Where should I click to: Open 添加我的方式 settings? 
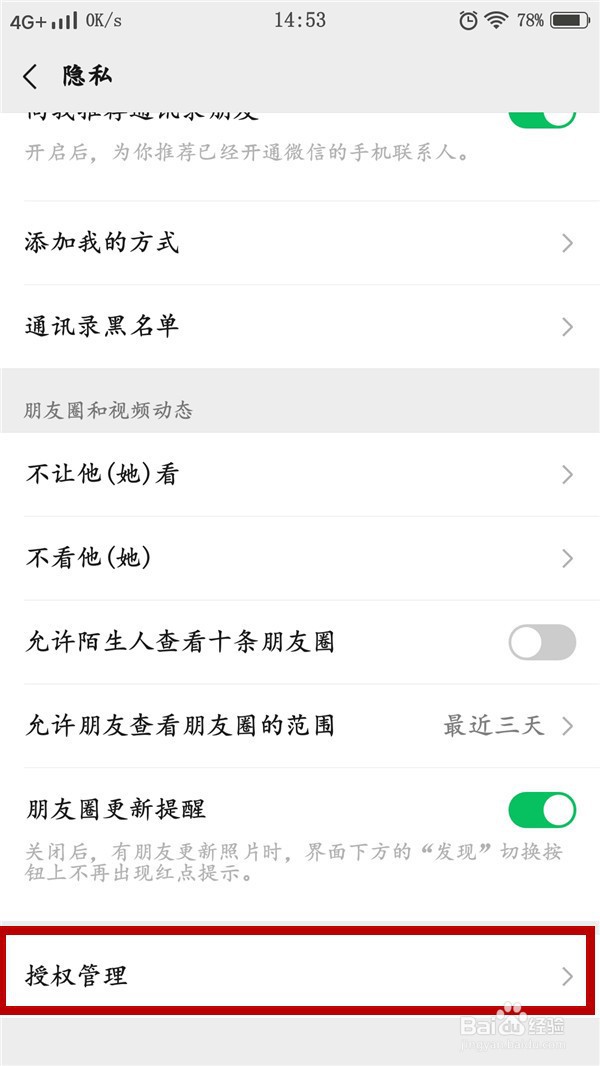tap(300, 243)
